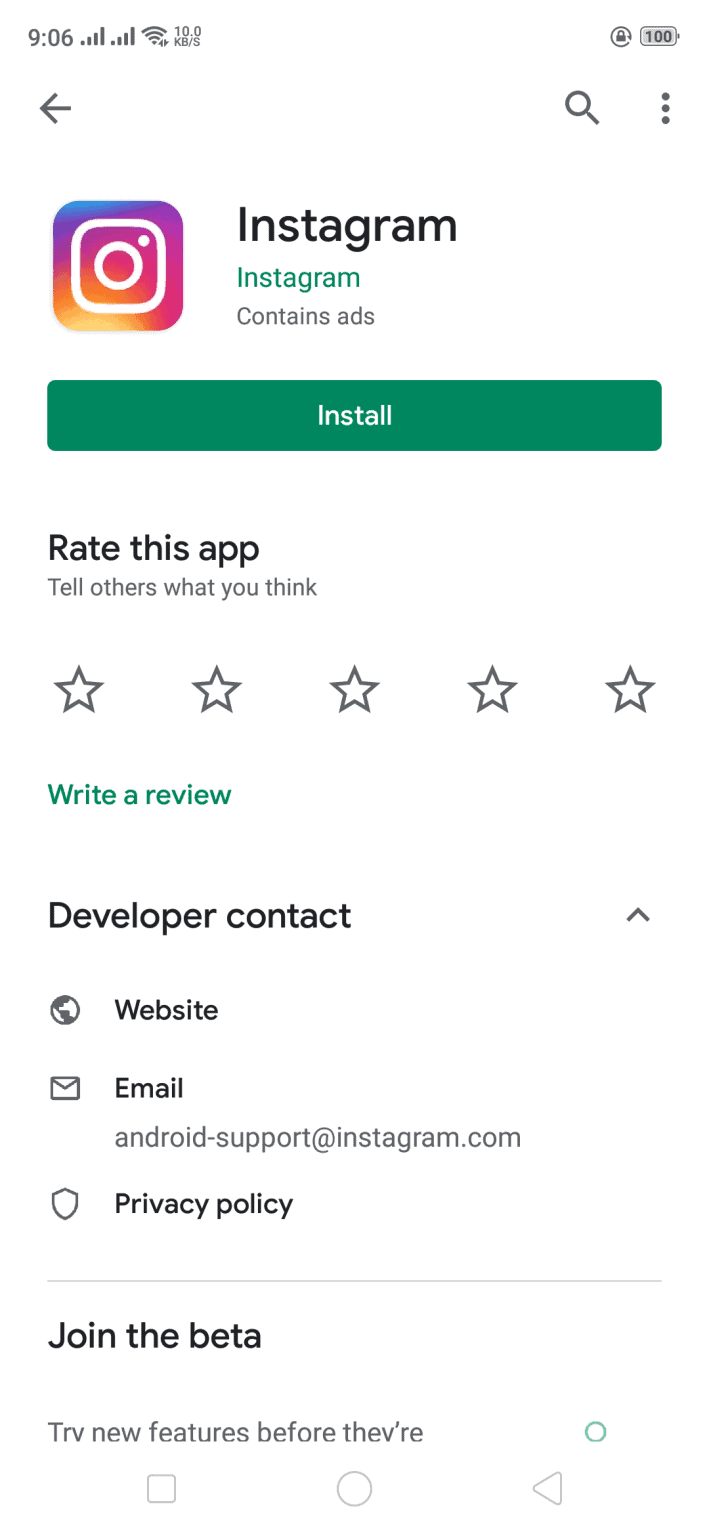This screenshot has height=1536, width=709.
Task: Tap the system home button
Action: (354, 1488)
